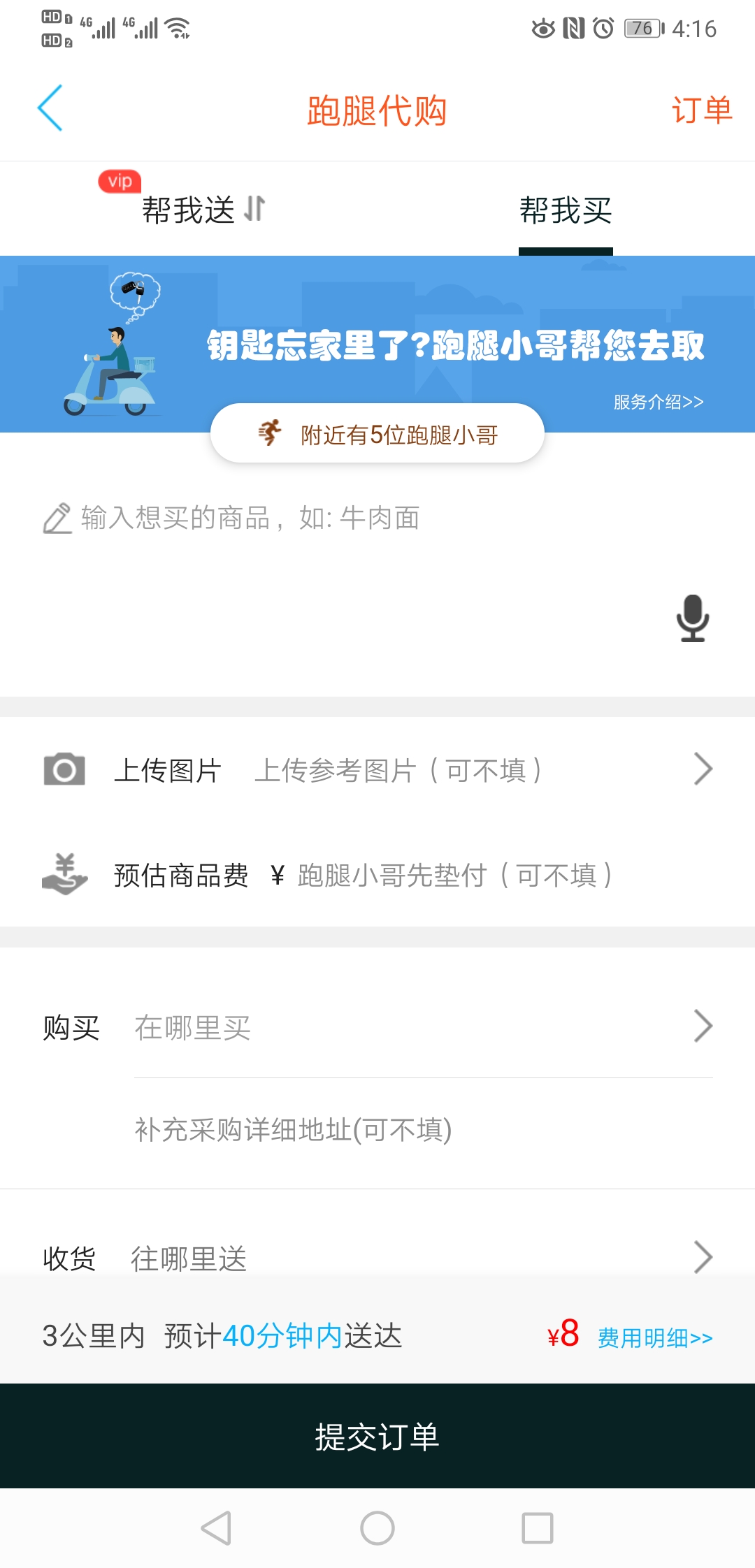
Task: Open 服务介绍 from the banner
Action: pyautogui.click(x=657, y=402)
